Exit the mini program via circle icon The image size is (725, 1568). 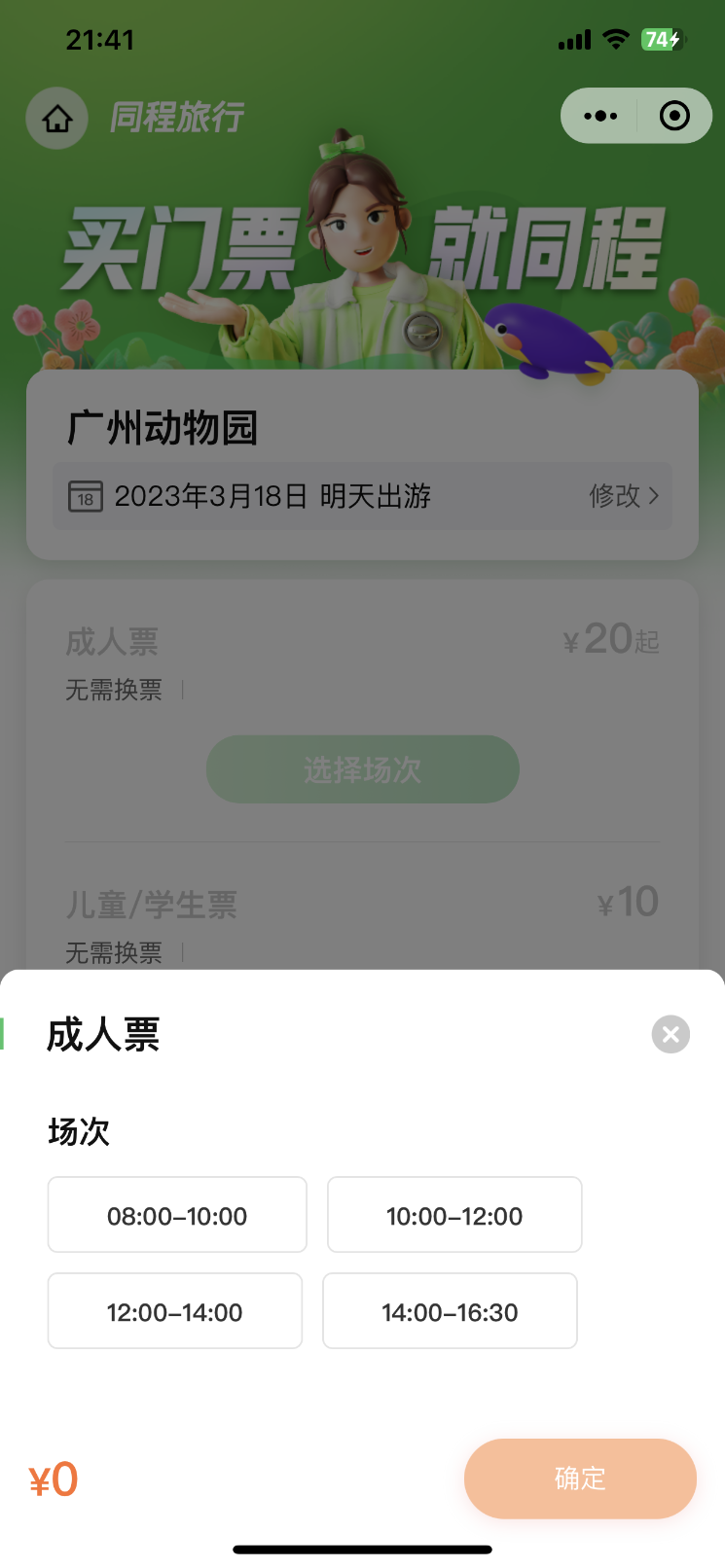tap(674, 116)
